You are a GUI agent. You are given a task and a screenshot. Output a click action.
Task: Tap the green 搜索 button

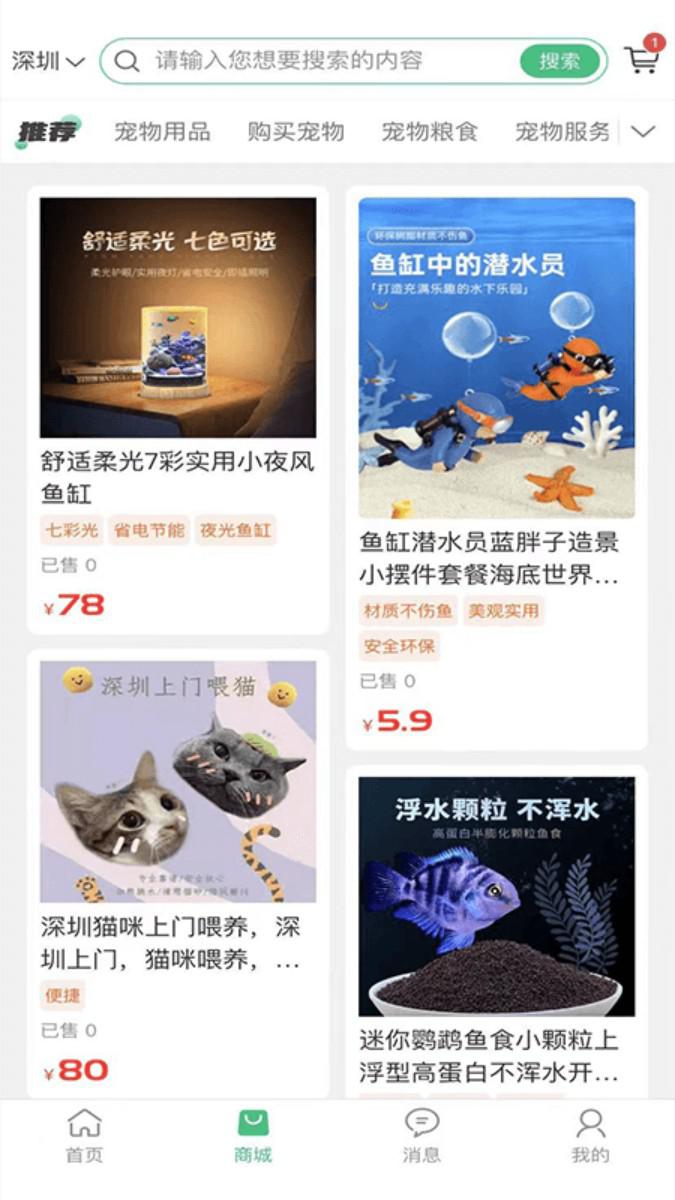560,61
